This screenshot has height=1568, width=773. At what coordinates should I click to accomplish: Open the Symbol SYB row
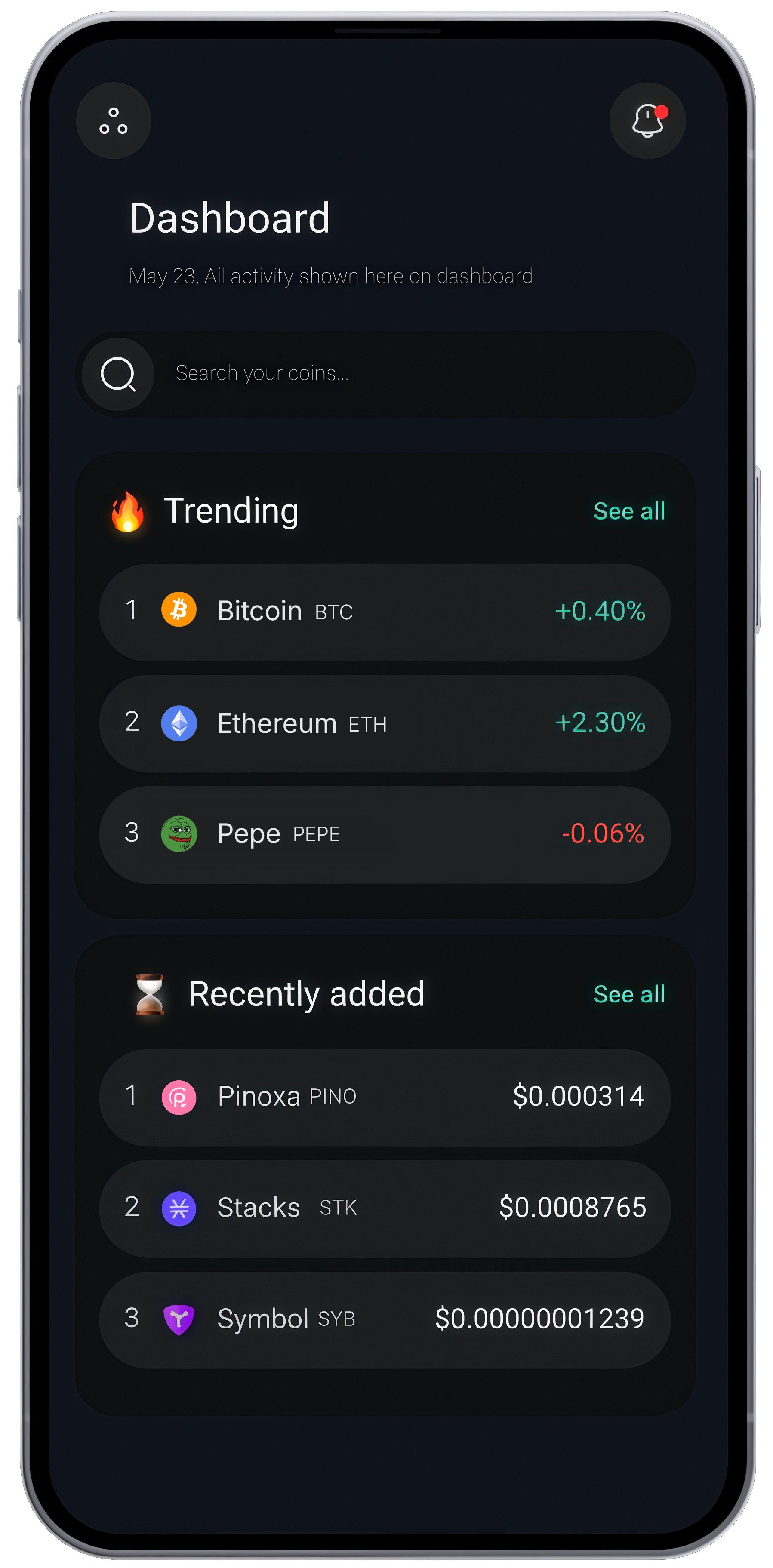point(385,1320)
